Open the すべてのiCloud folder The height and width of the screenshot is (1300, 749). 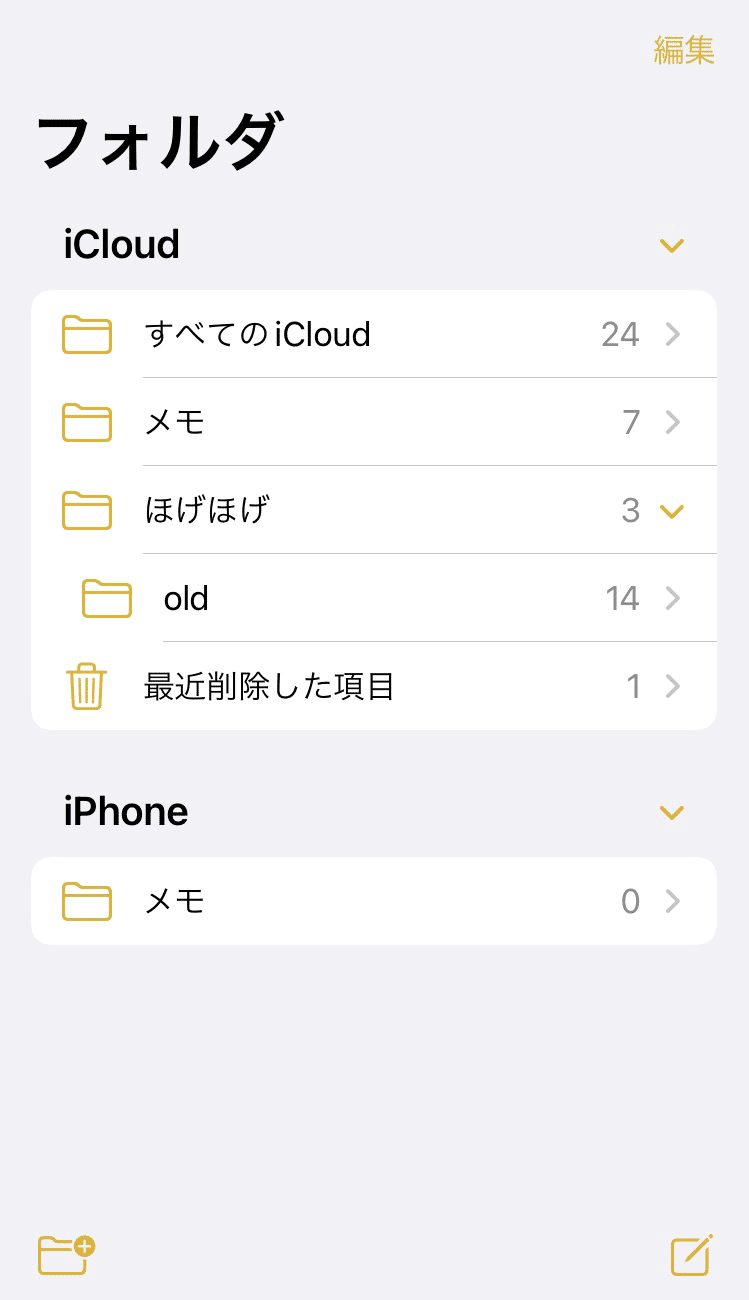(374, 334)
